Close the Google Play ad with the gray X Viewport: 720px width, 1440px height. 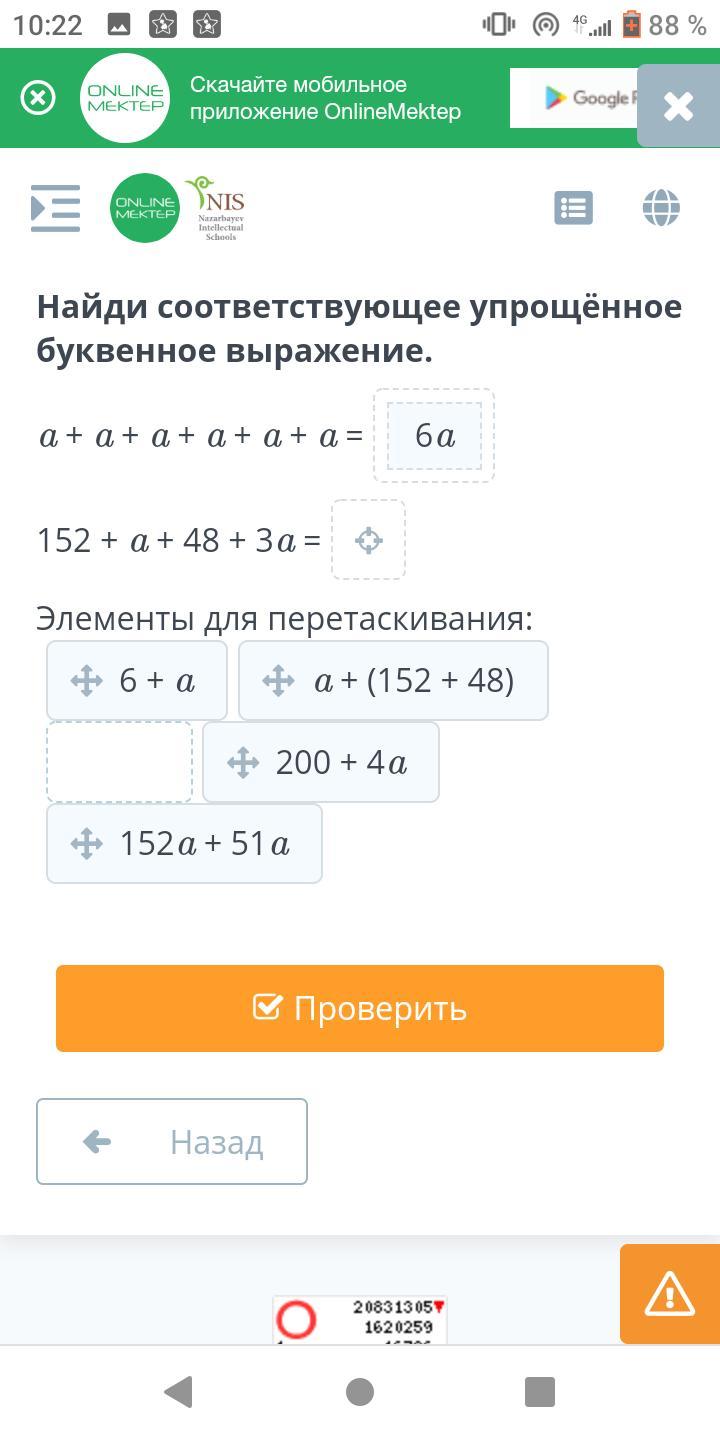[678, 106]
